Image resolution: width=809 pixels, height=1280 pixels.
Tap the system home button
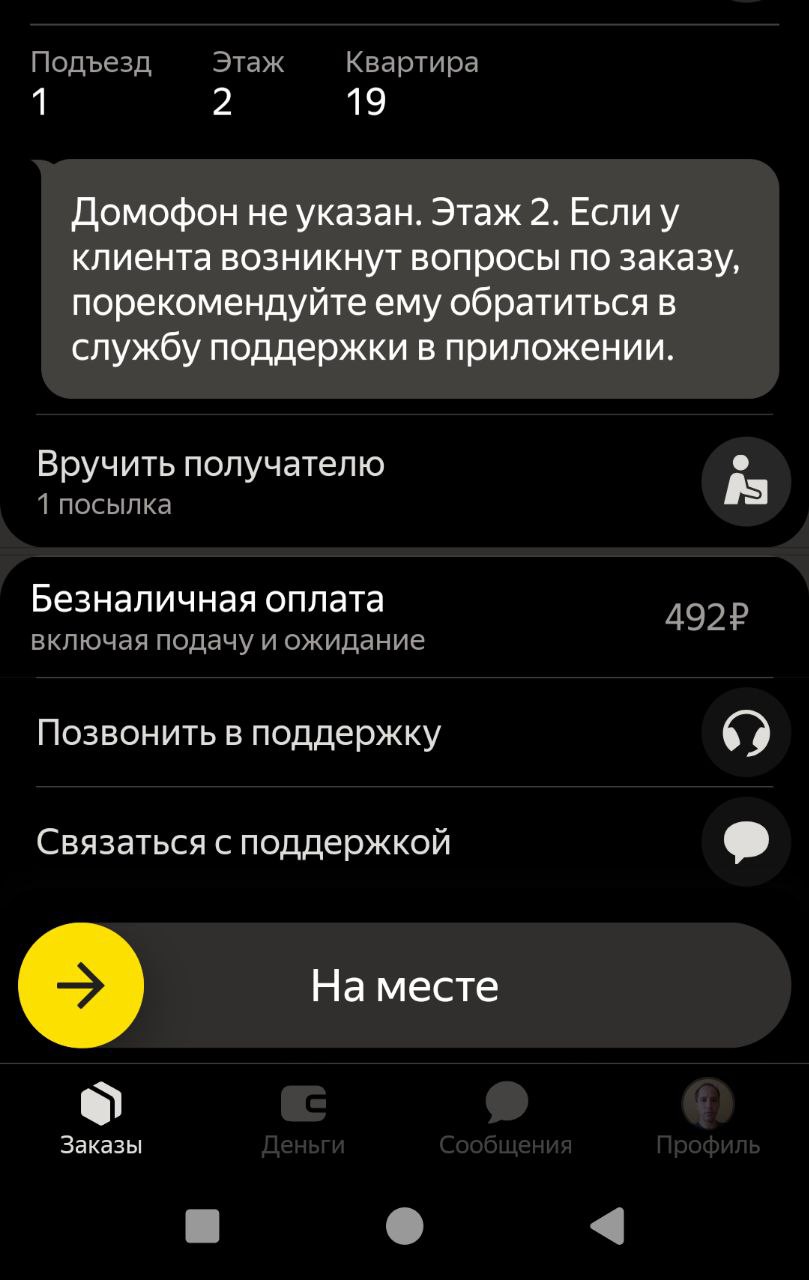404,1225
